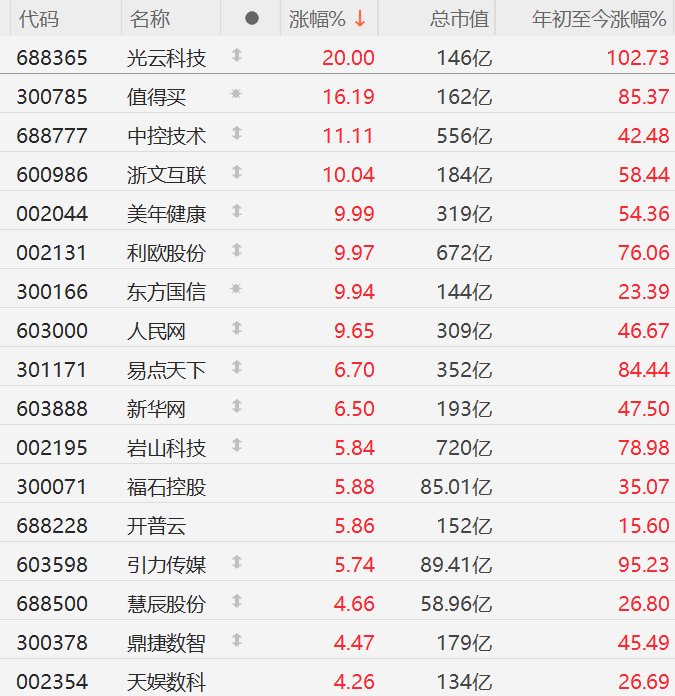View the 东方国信 stock

[167, 292]
